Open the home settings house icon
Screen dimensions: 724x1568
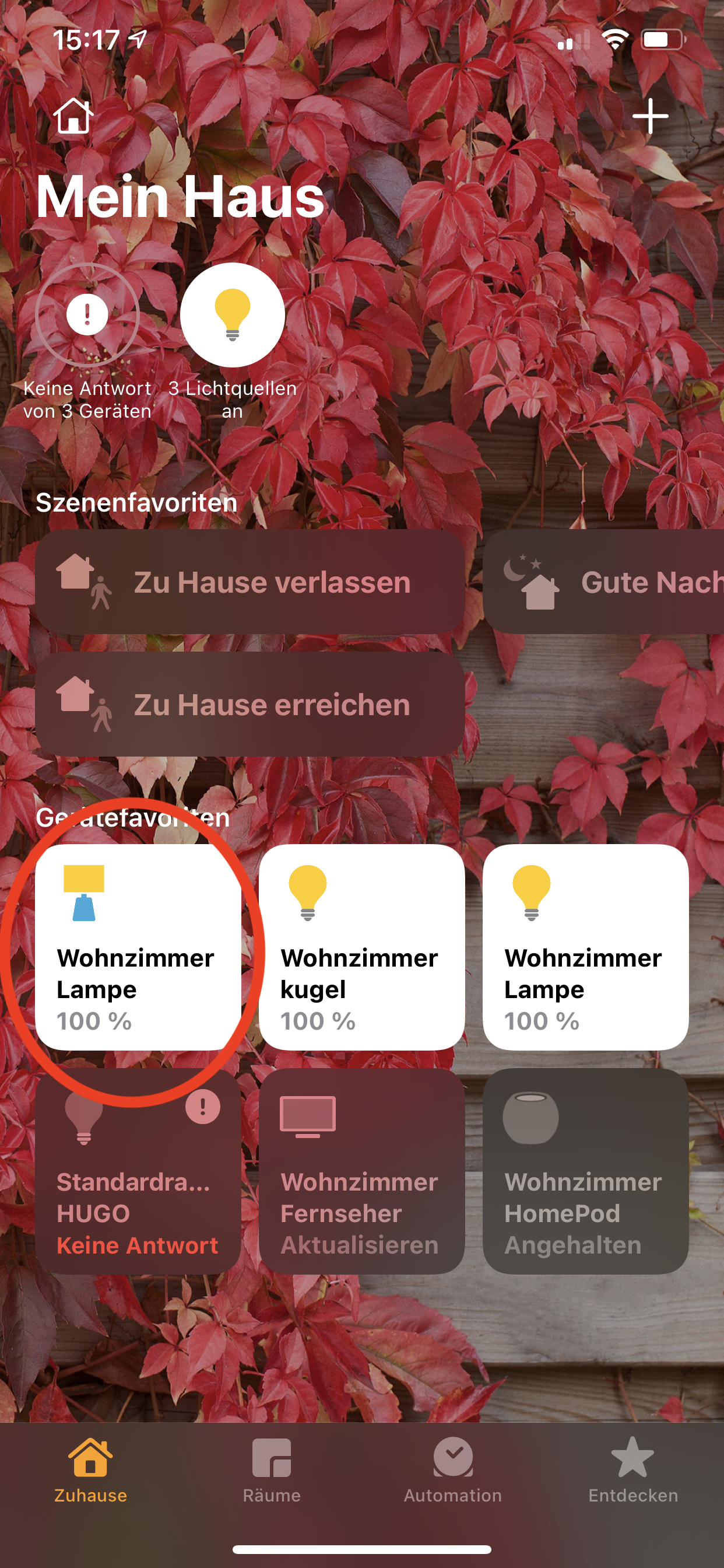point(73,116)
